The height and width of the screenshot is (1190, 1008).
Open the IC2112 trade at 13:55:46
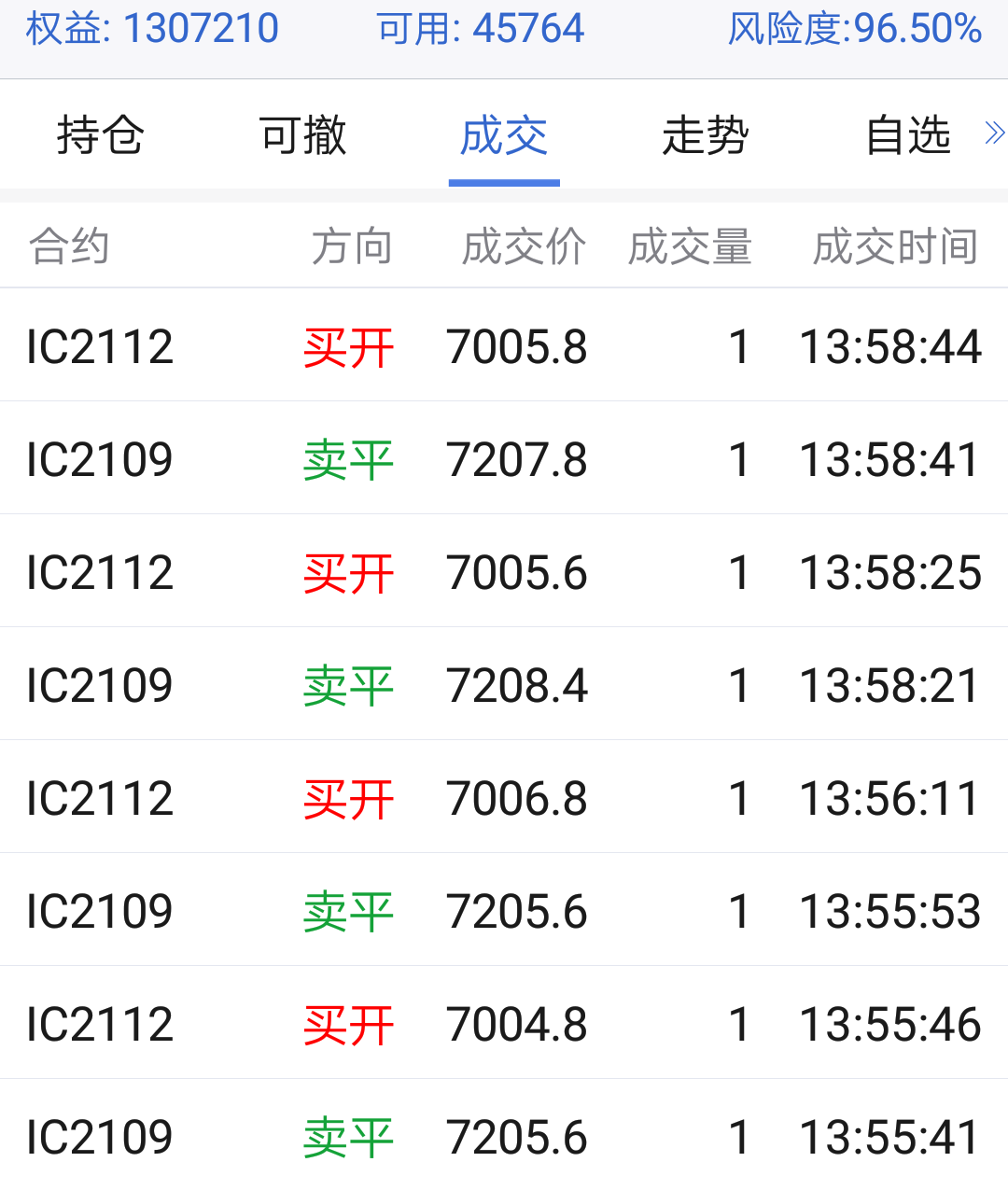pos(504,1024)
